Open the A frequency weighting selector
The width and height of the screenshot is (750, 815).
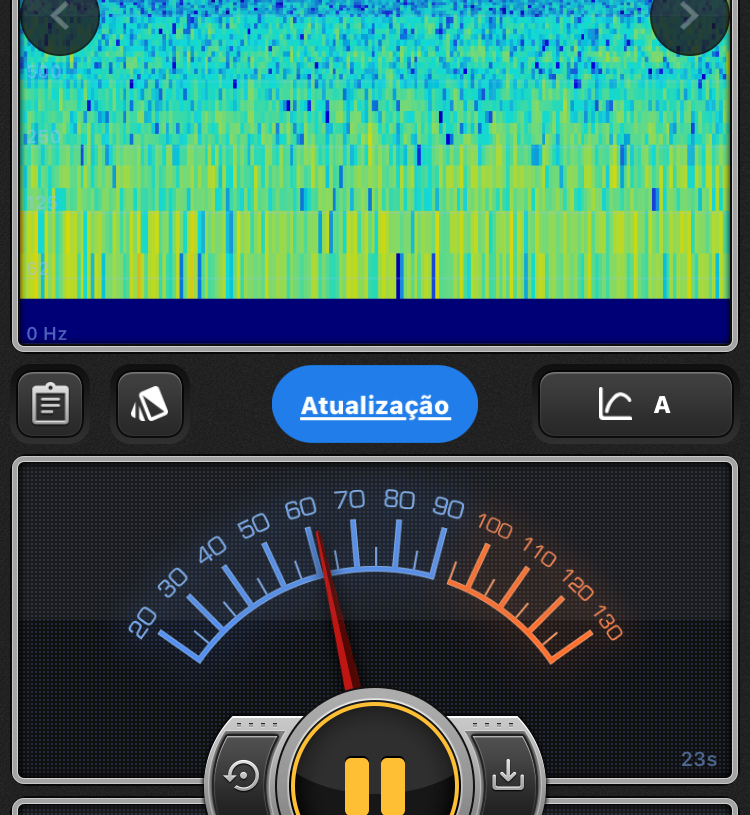point(636,405)
